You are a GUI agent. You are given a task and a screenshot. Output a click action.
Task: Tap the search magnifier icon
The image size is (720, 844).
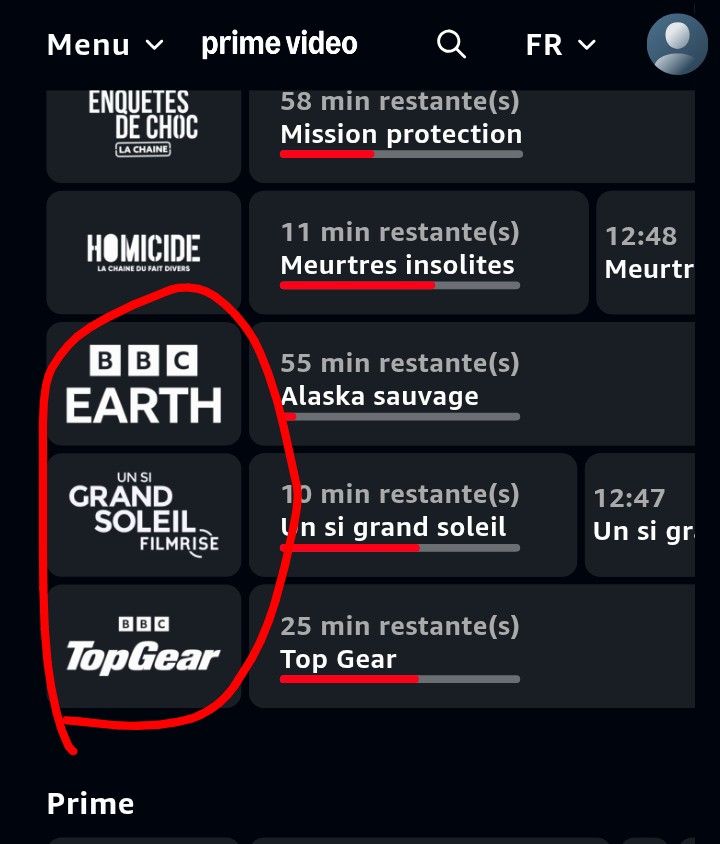[x=451, y=44]
